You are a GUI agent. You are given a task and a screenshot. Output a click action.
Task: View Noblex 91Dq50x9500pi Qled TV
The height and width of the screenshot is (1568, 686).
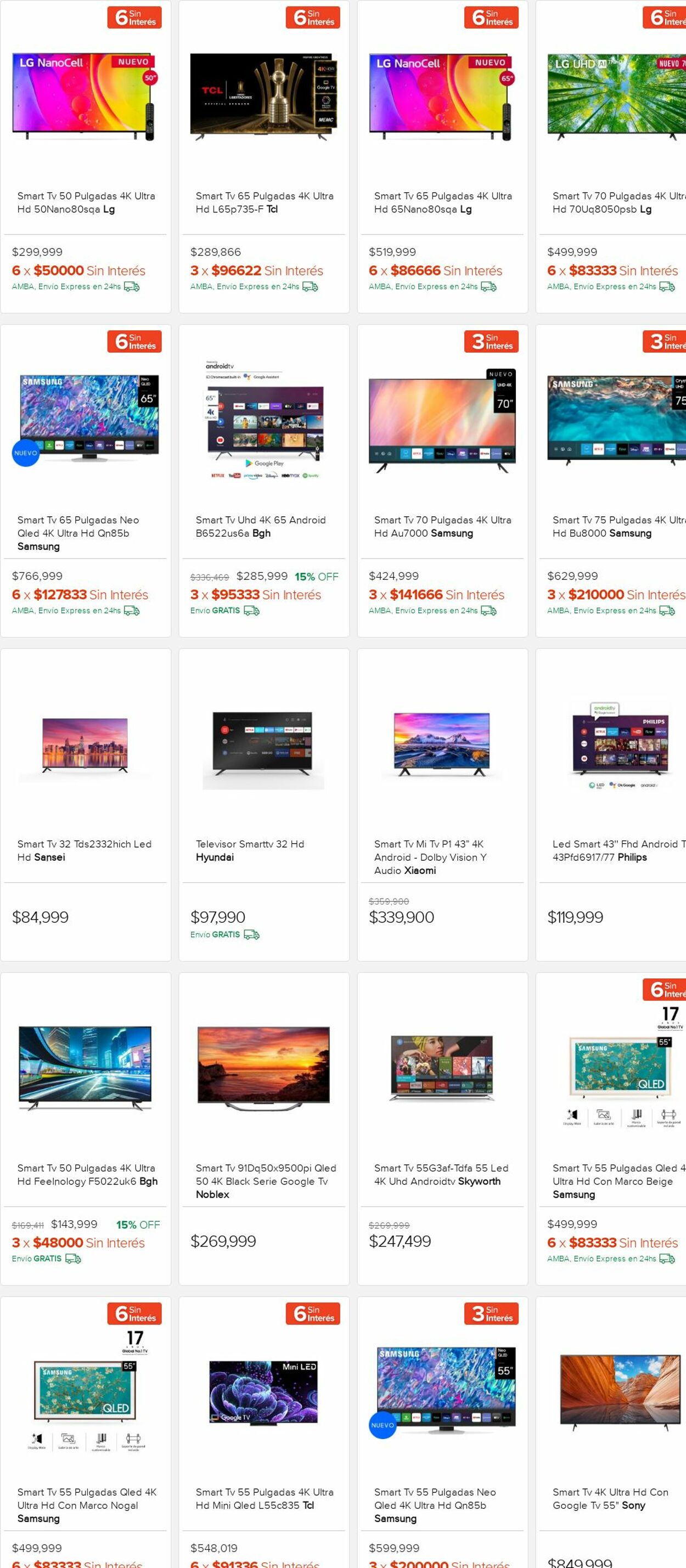click(263, 1180)
